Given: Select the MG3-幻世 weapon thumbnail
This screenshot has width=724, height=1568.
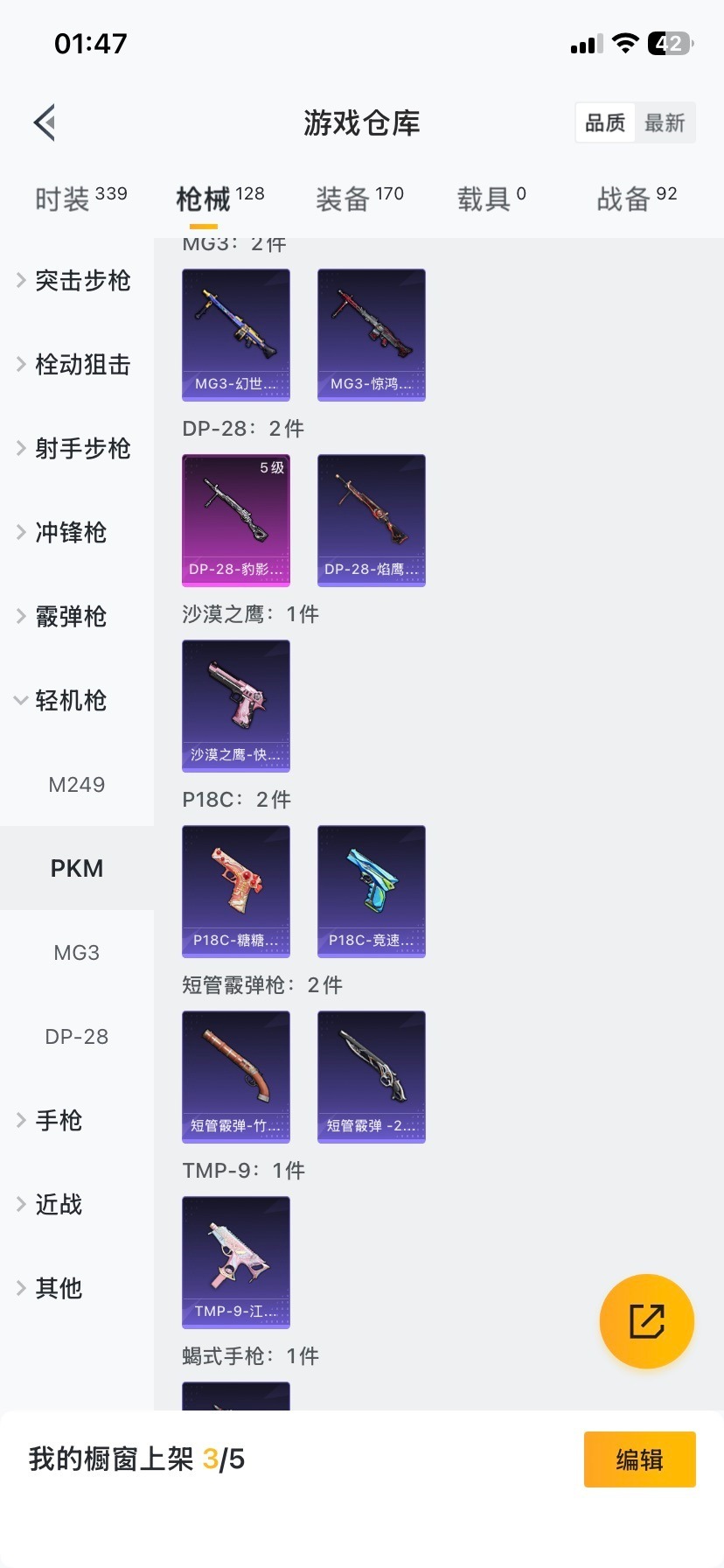Looking at the screenshot, I should tap(235, 335).
